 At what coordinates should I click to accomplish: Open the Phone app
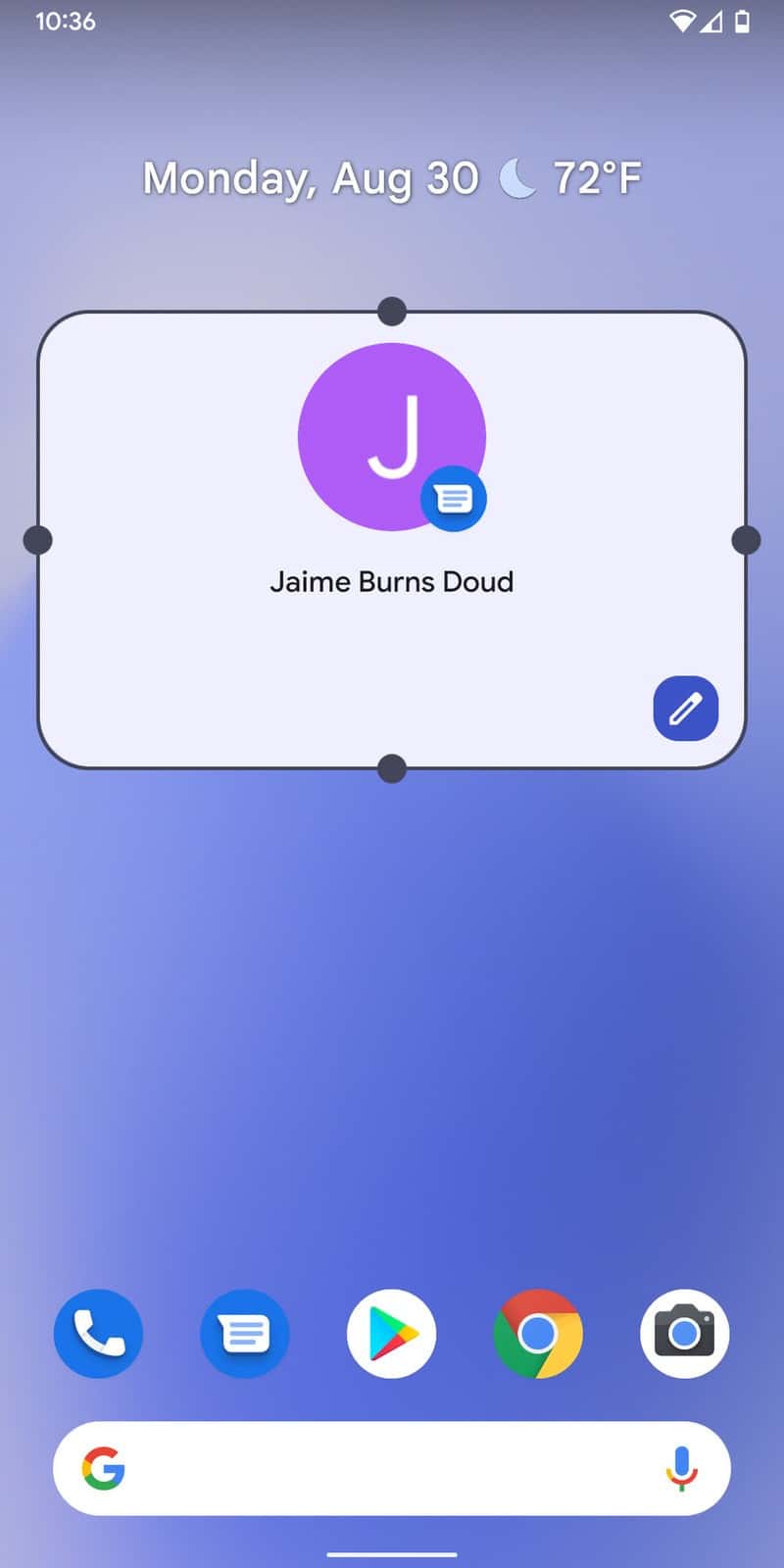pyautogui.click(x=98, y=1334)
